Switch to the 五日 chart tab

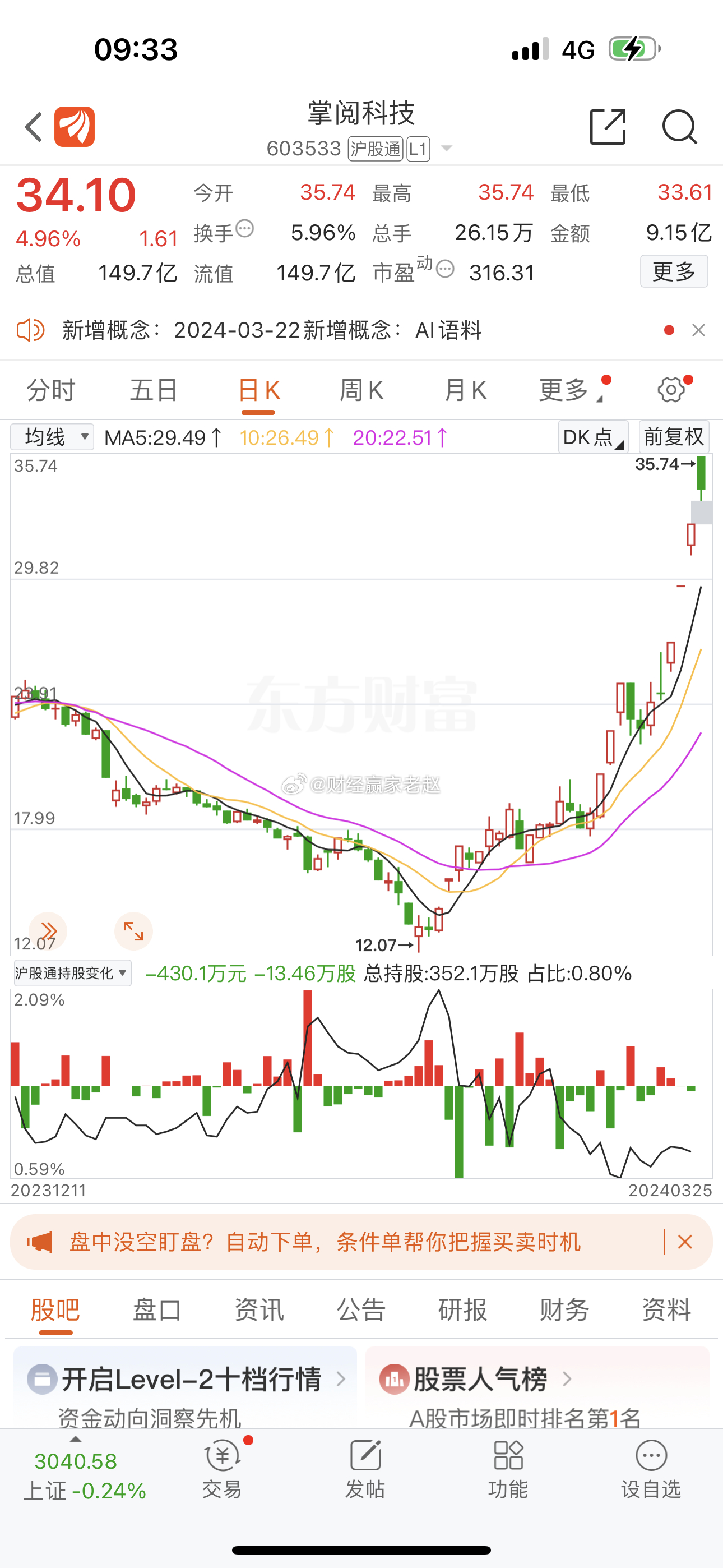[x=154, y=390]
